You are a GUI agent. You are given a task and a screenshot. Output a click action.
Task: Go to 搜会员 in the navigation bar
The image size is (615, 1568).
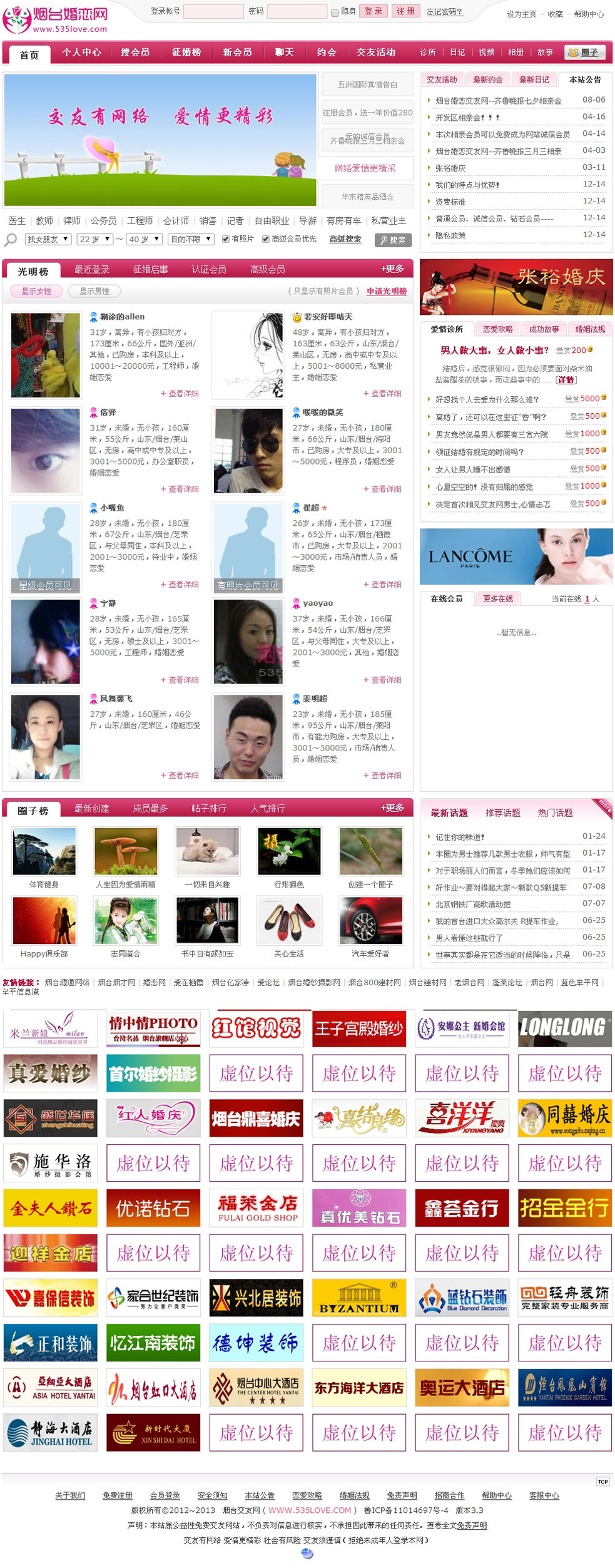(x=135, y=53)
